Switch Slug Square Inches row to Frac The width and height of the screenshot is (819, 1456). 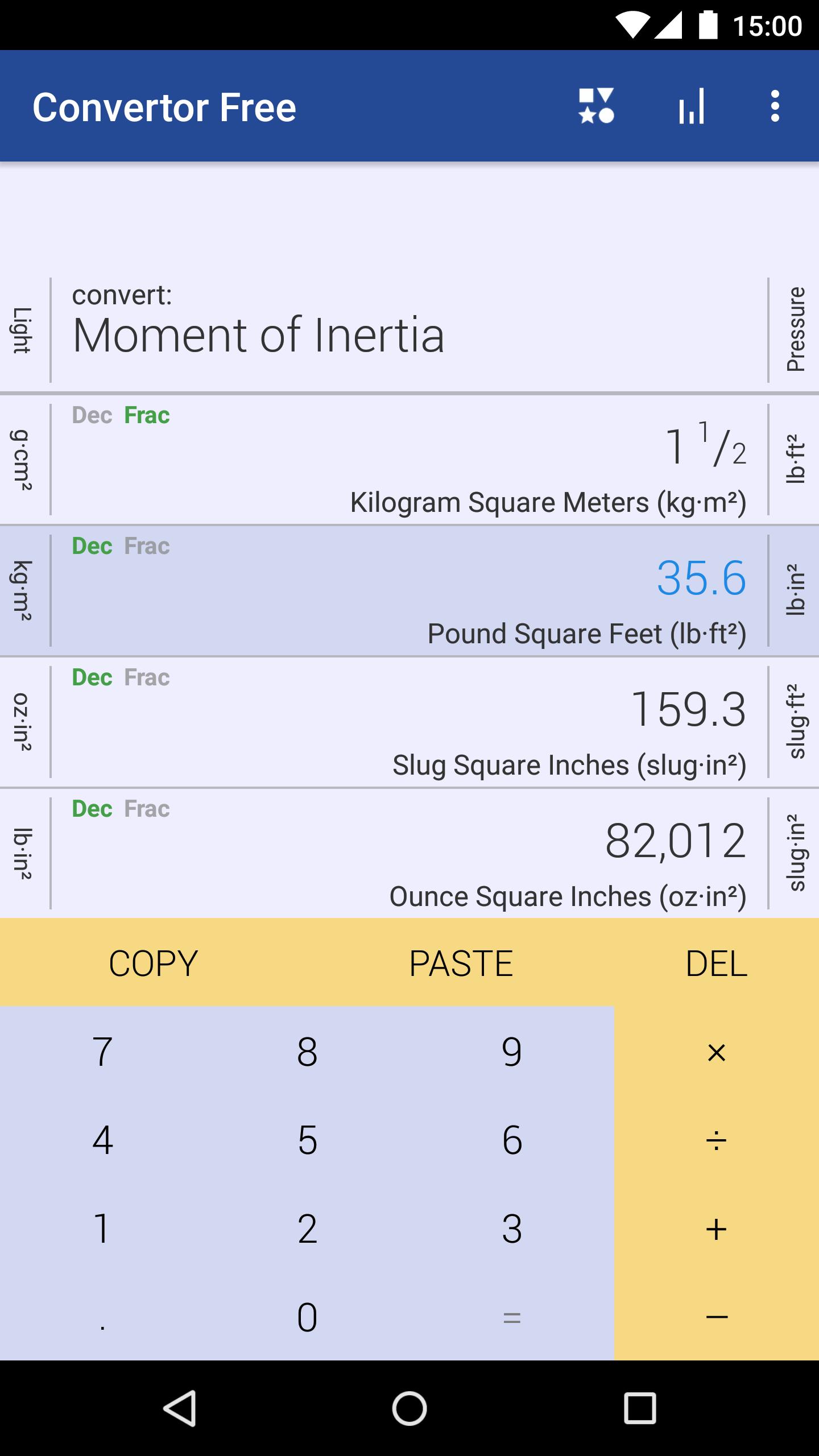pyautogui.click(x=147, y=678)
